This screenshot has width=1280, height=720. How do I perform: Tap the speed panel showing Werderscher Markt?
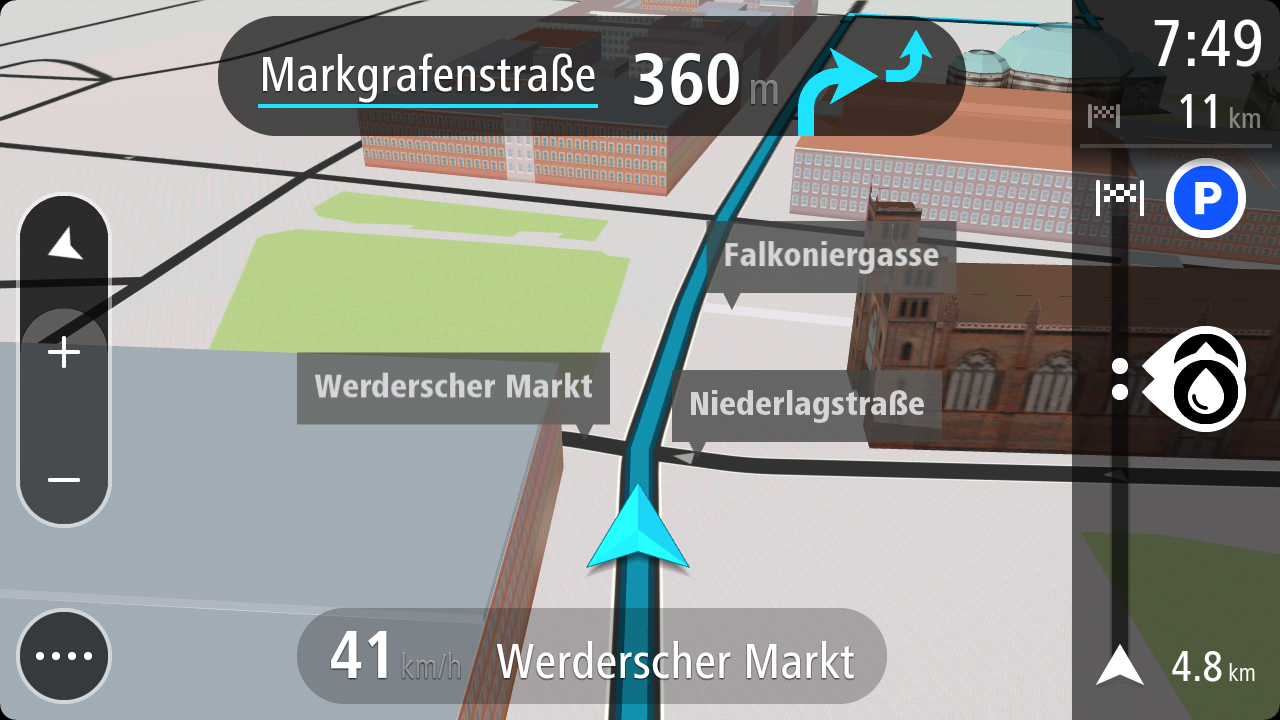click(591, 657)
